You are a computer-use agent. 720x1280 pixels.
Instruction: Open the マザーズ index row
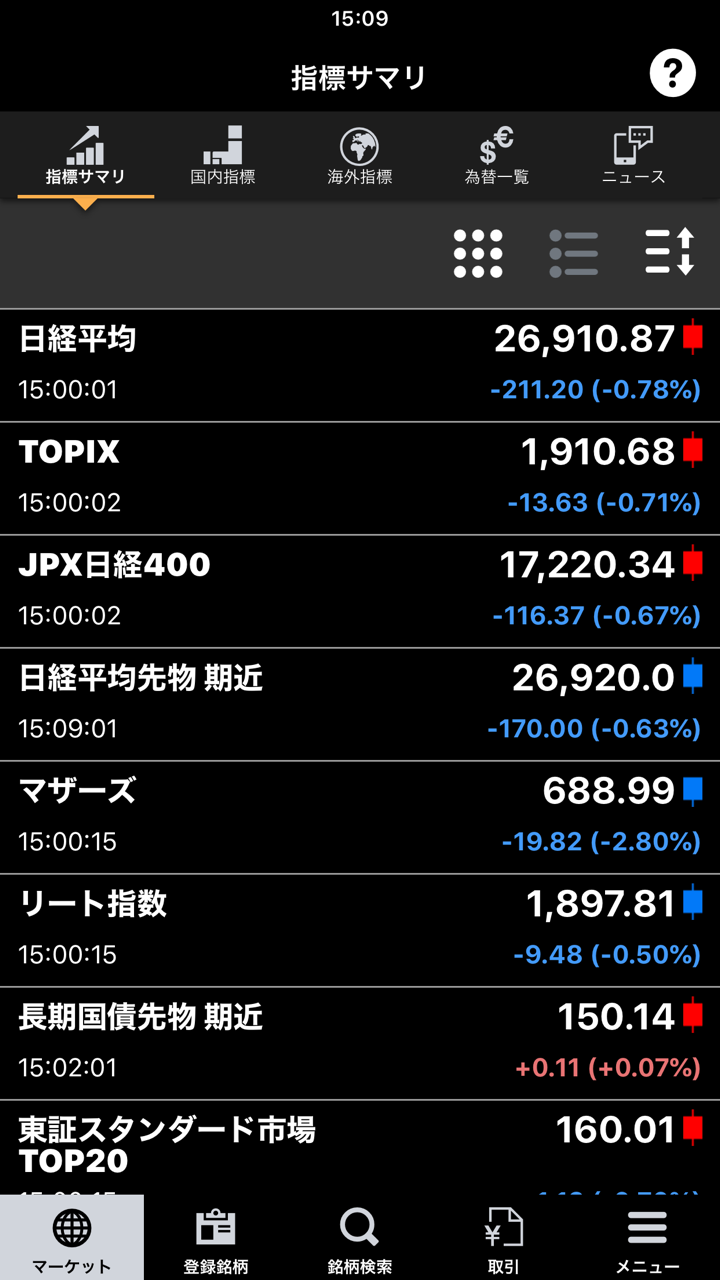[x=360, y=817]
